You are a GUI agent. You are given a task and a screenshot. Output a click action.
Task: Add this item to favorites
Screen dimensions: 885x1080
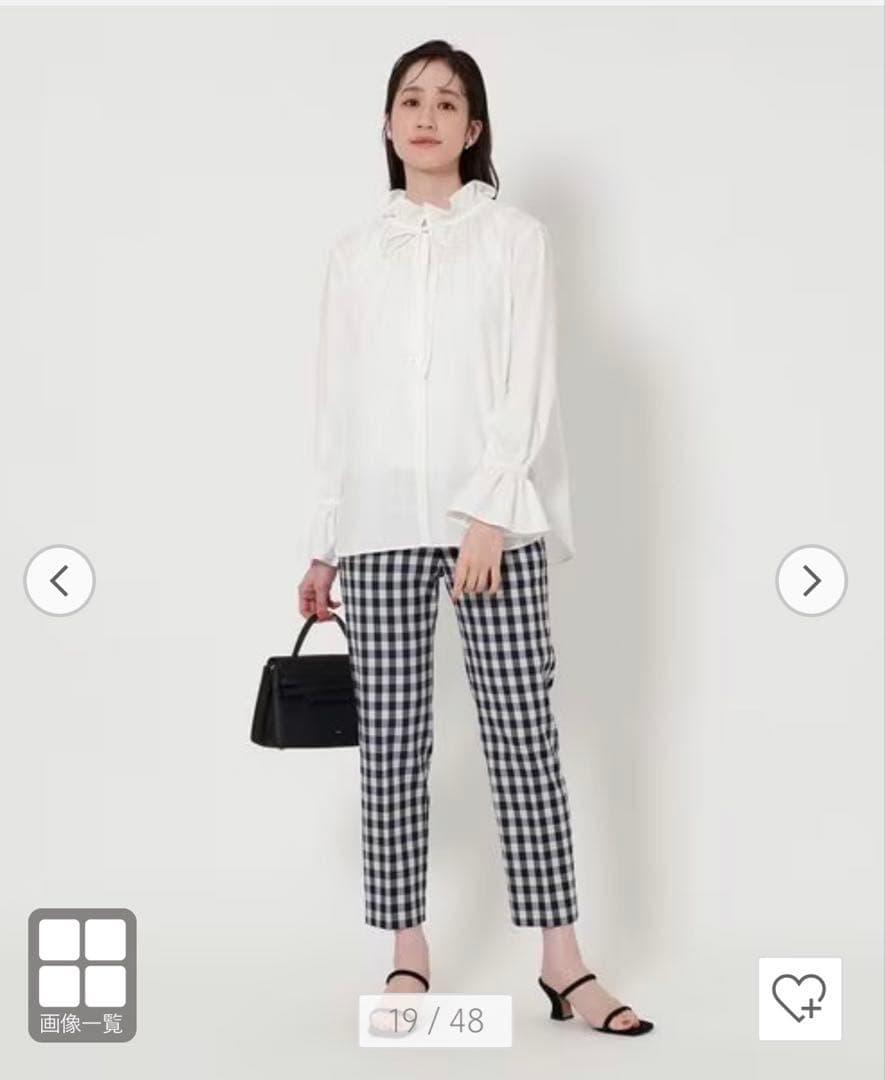(799, 998)
